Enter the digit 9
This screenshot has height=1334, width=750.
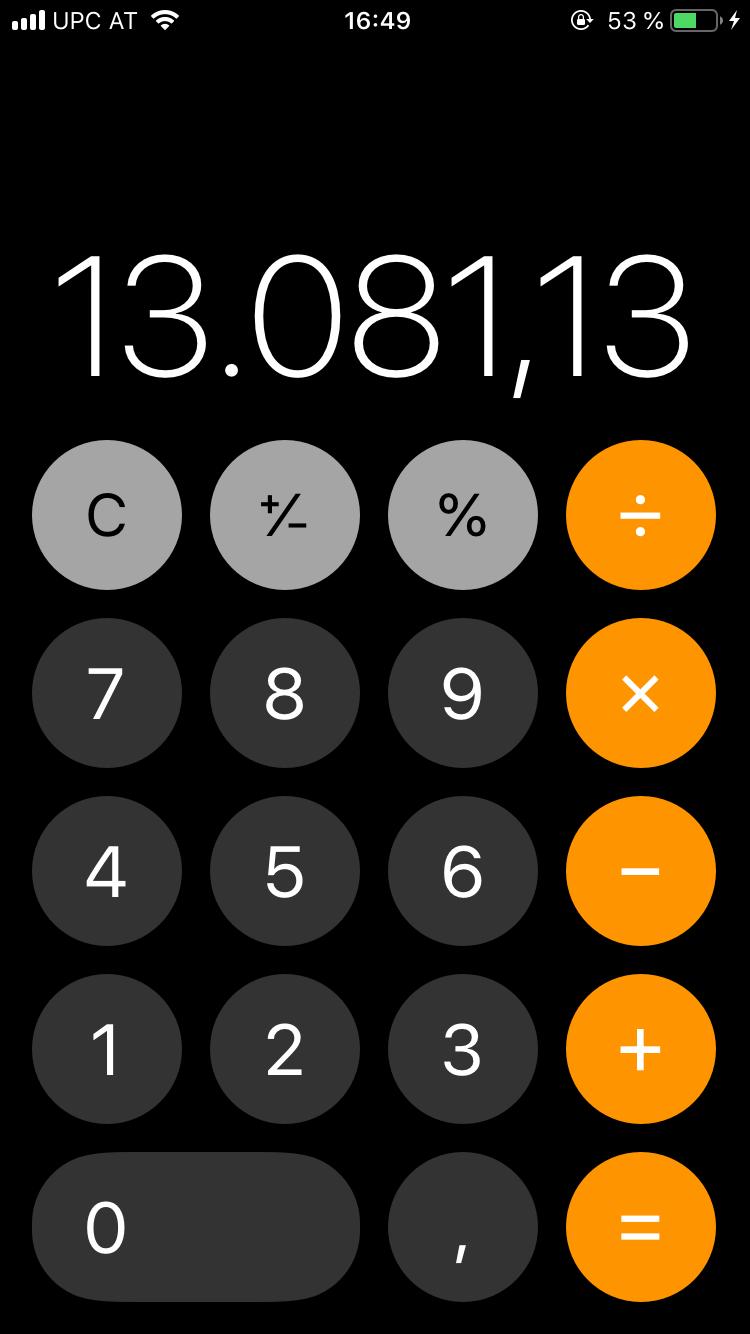click(463, 693)
